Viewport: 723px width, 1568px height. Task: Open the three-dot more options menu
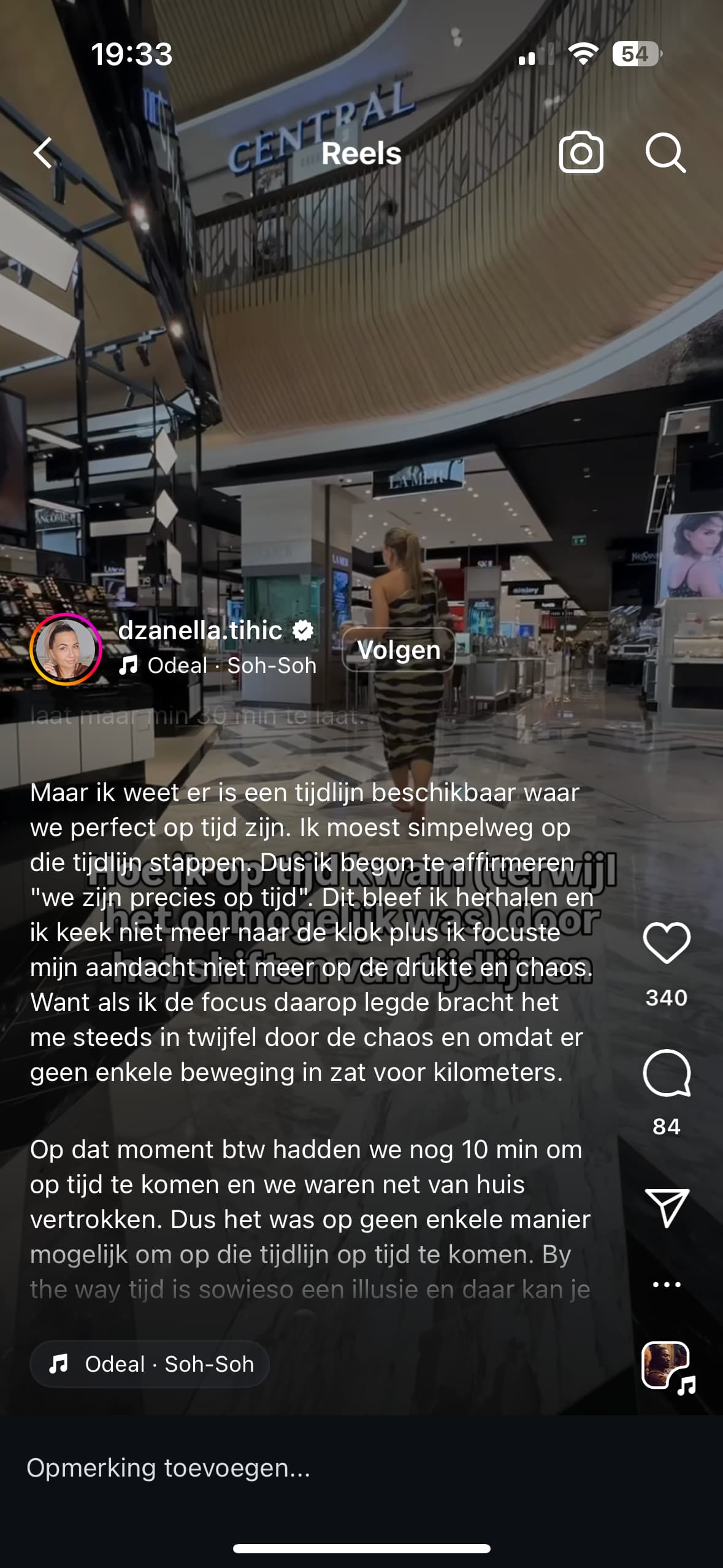pos(667,1284)
